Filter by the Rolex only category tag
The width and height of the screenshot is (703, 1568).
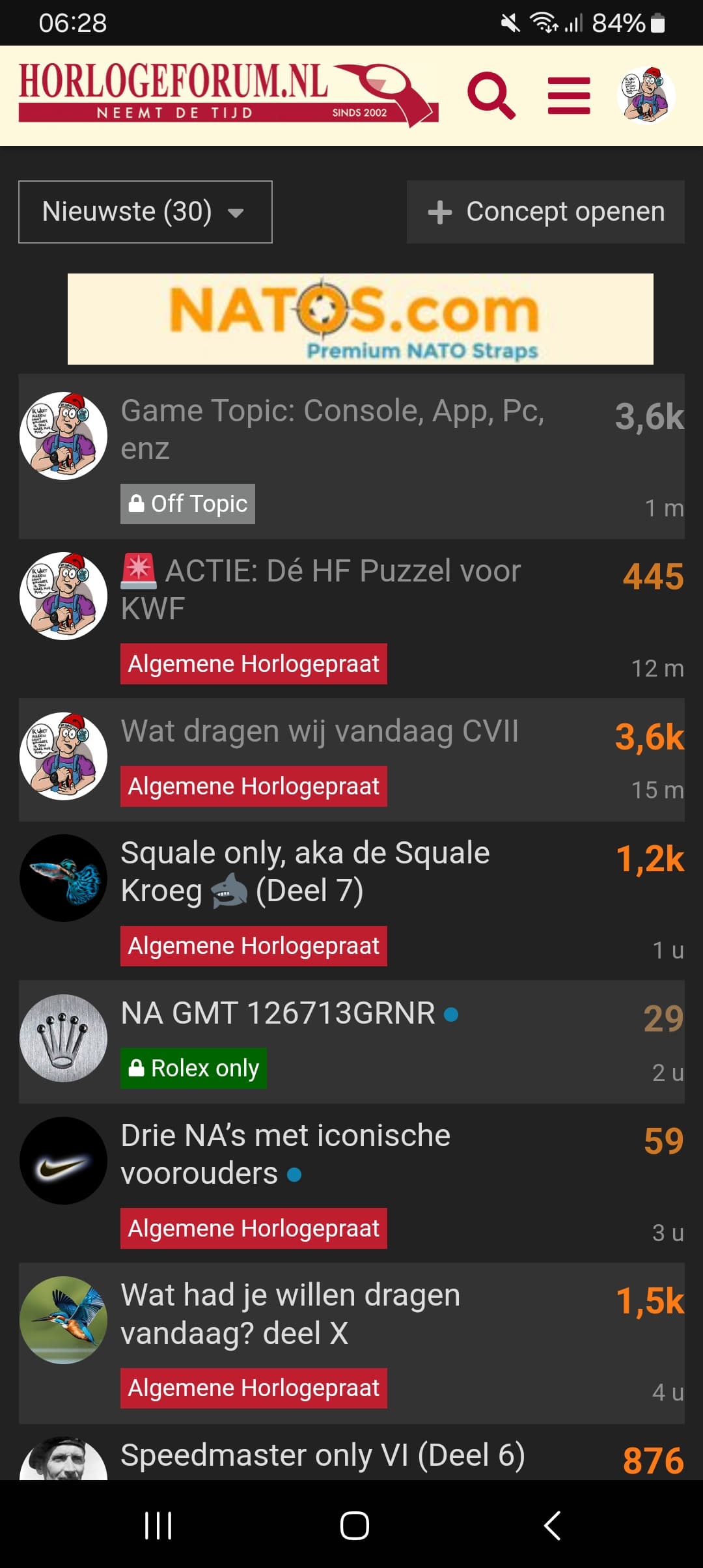[193, 1068]
